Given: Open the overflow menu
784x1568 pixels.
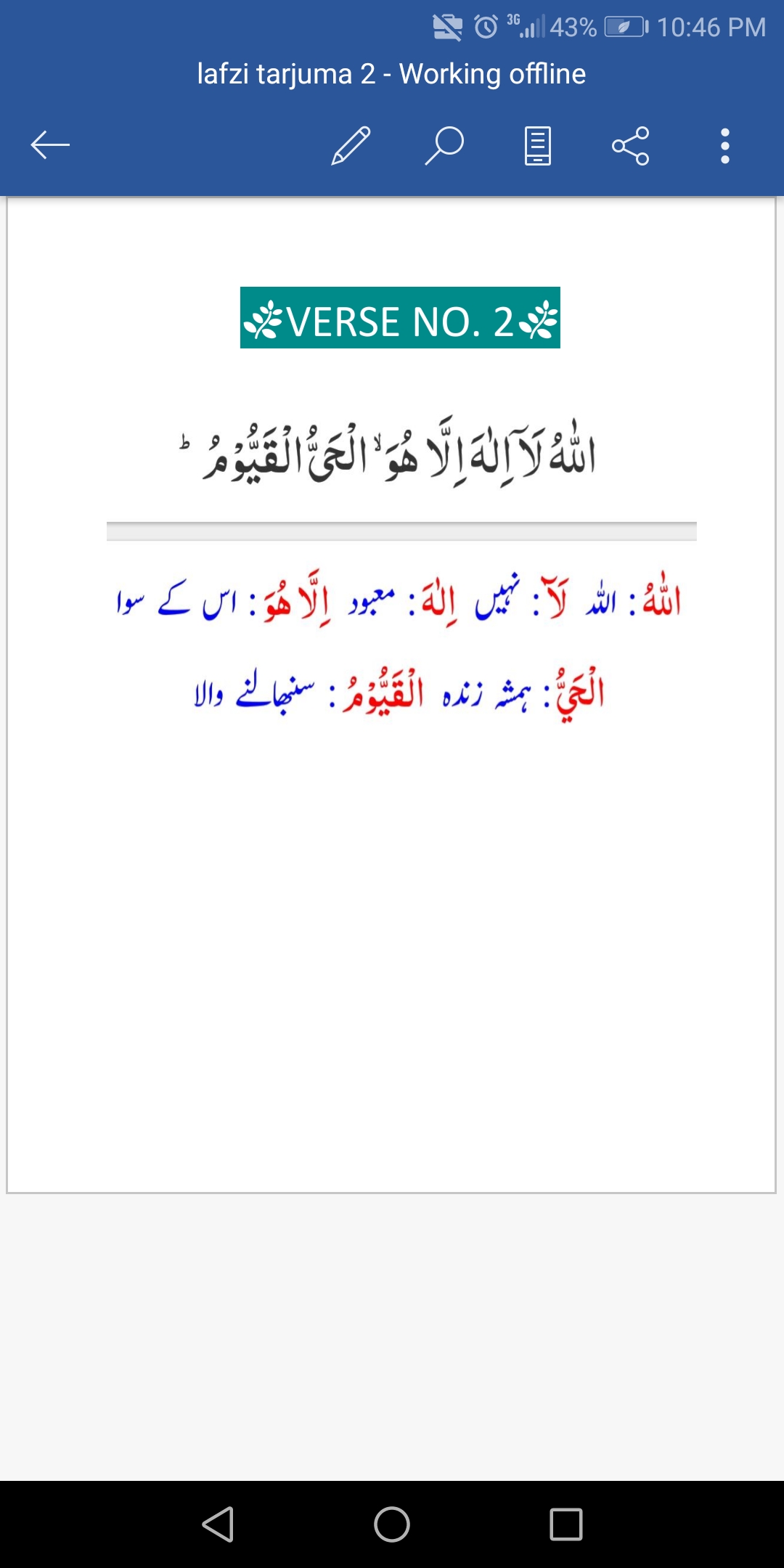Looking at the screenshot, I should [724, 146].
